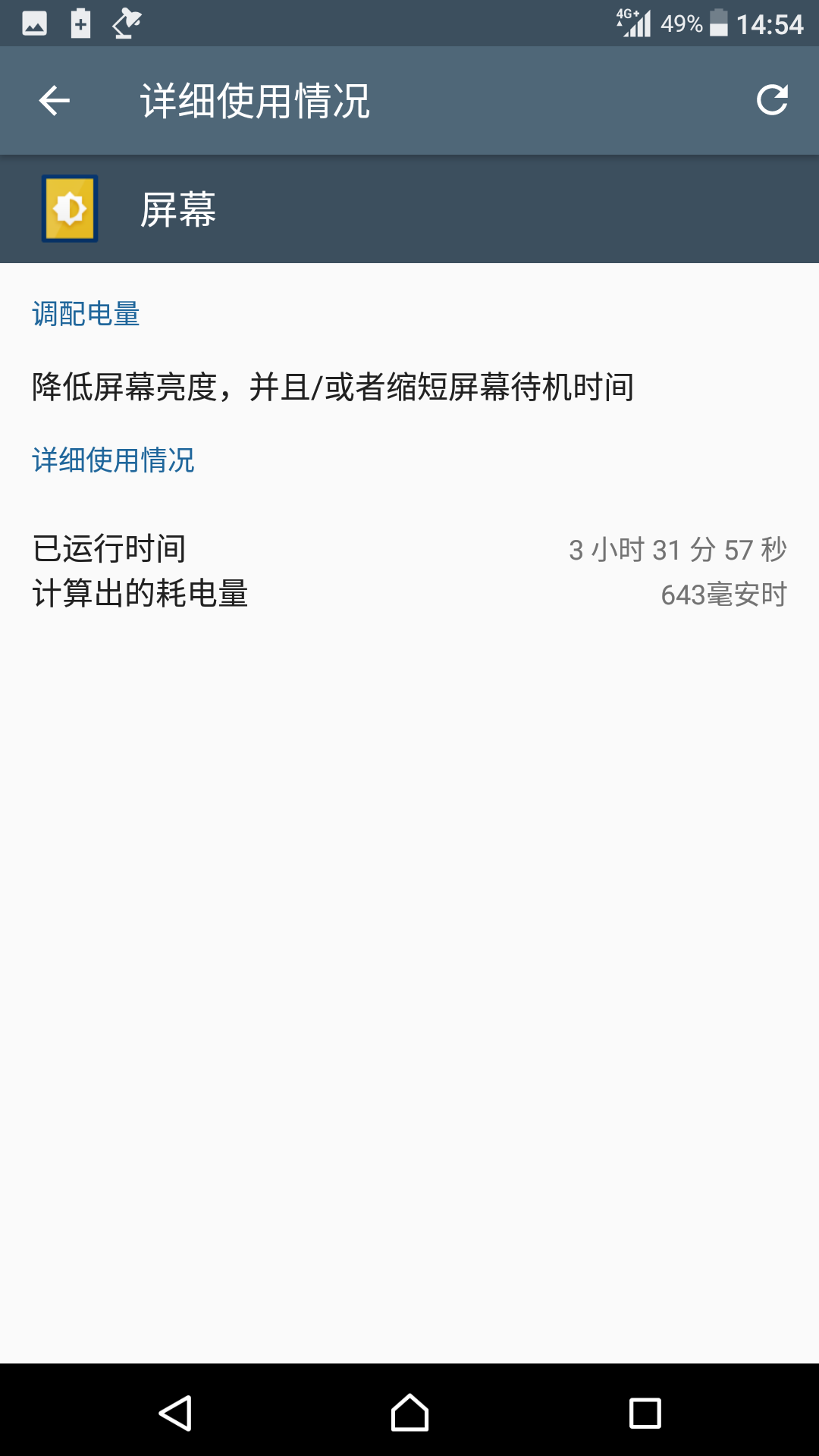Tap the battery saver notification icon
Viewport: 819px width, 1456px height.
pos(79,25)
